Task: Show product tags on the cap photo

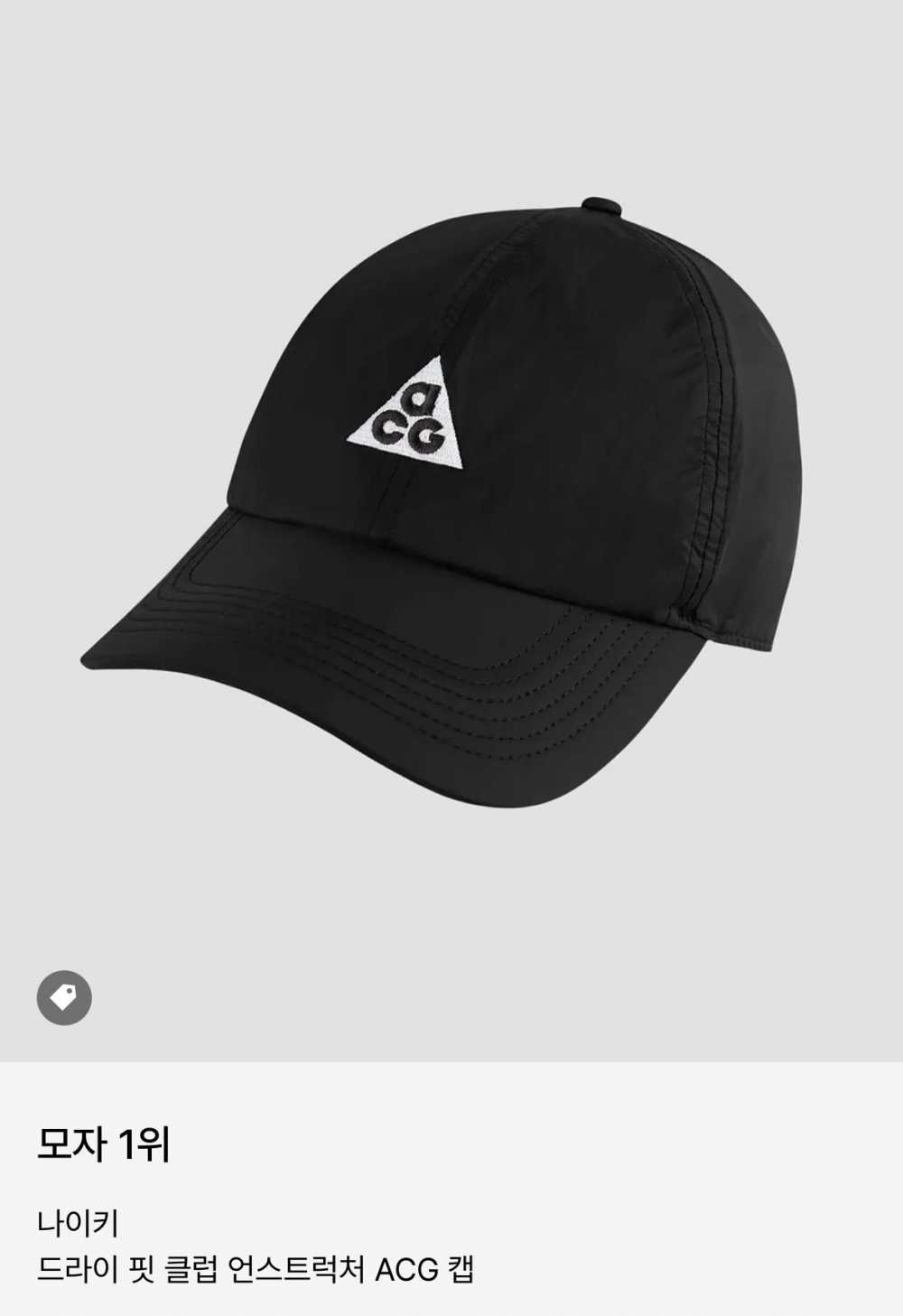Action: tap(64, 998)
